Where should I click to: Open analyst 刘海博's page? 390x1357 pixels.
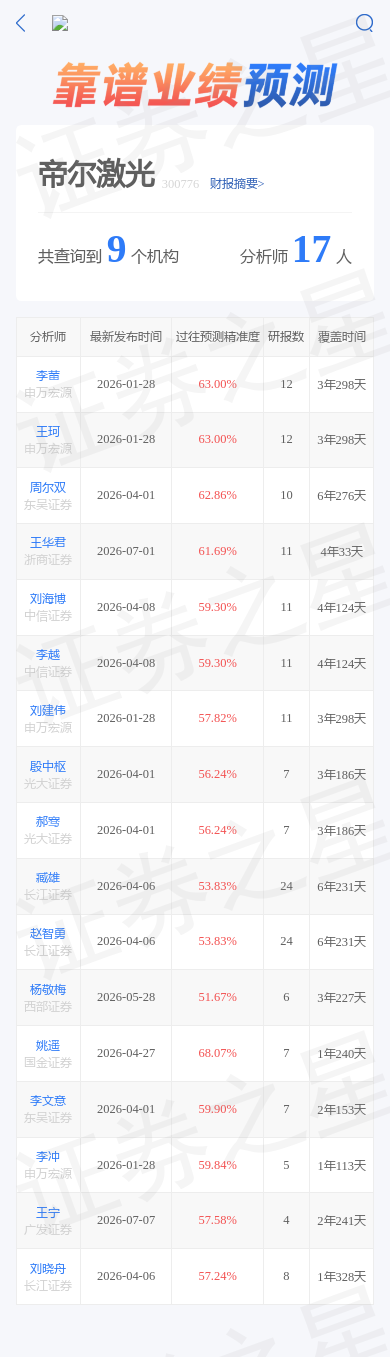(x=48, y=598)
